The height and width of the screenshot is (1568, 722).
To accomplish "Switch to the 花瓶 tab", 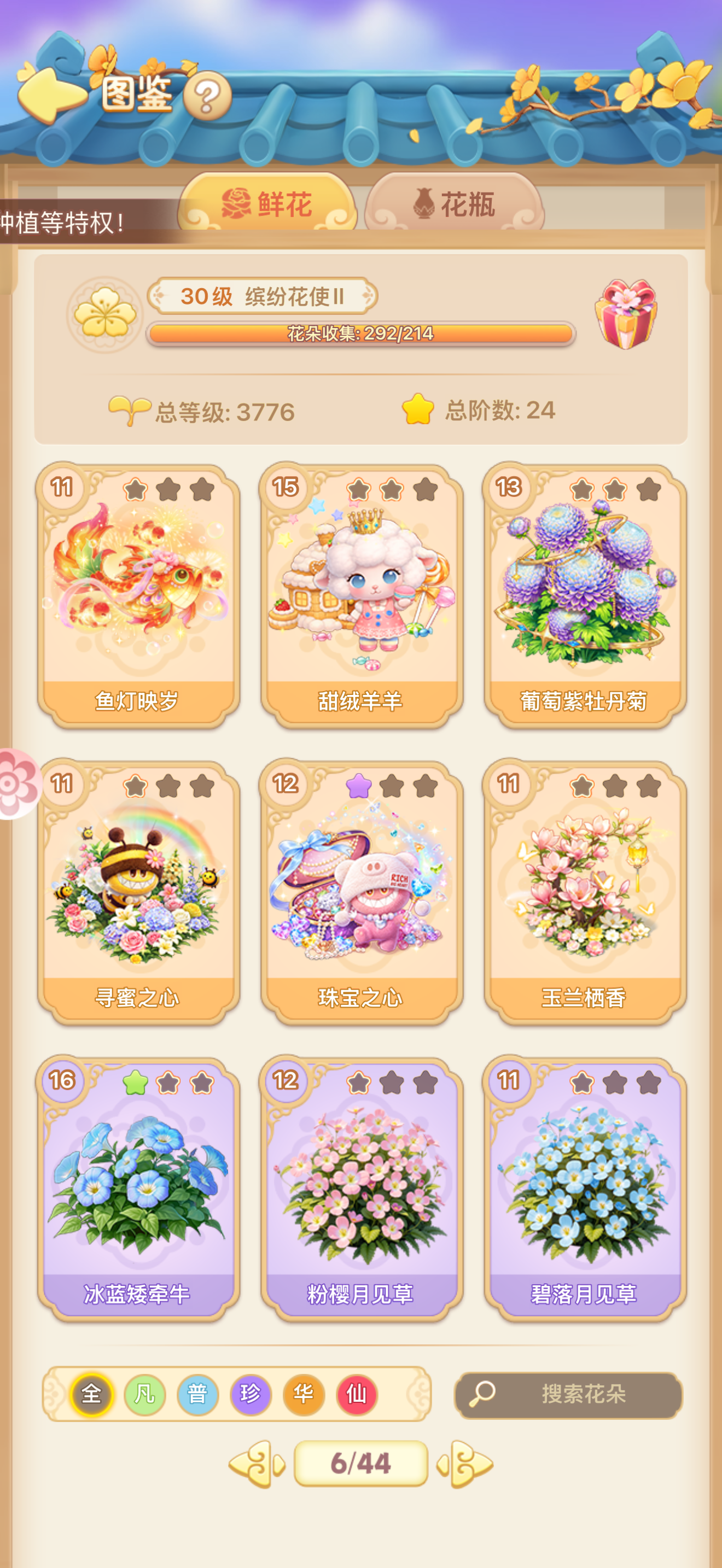I will point(454,204).
